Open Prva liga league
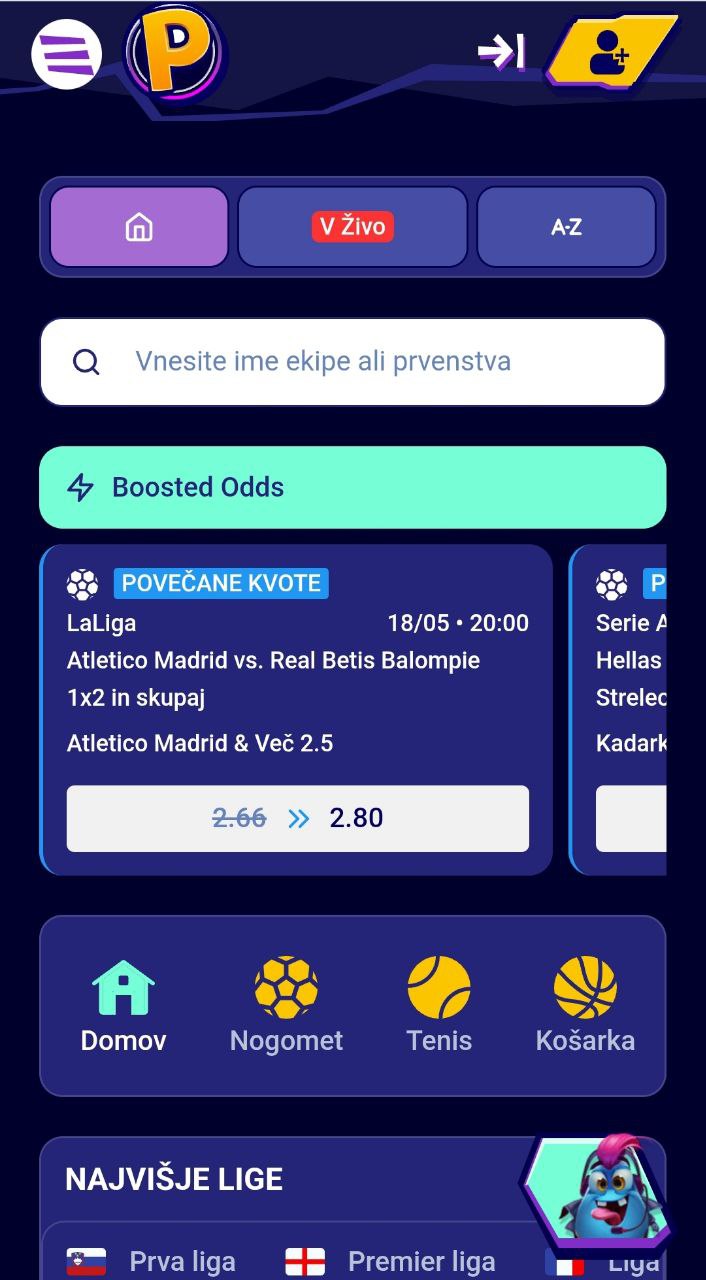The width and height of the screenshot is (706, 1280). coord(151,1262)
